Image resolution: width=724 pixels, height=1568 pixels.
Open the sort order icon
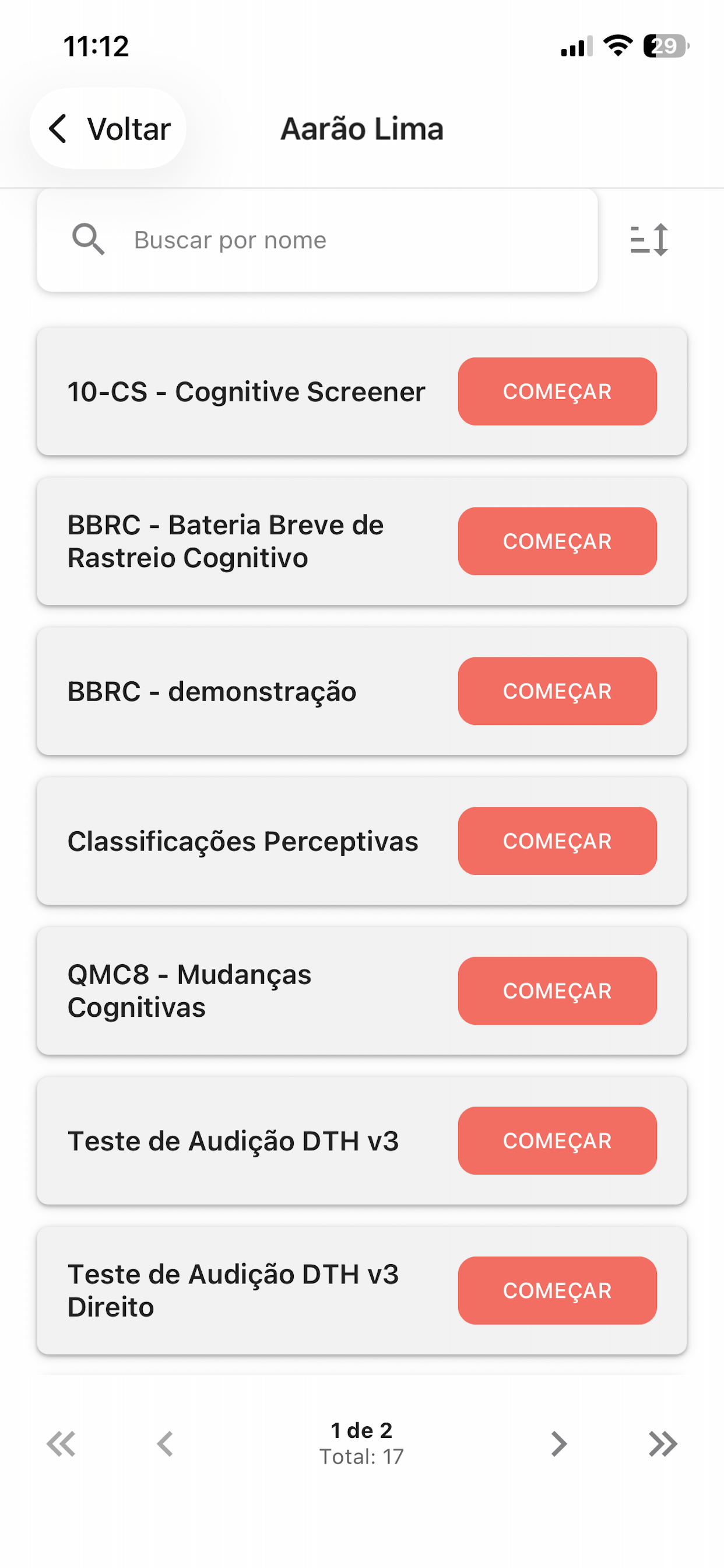coord(649,240)
